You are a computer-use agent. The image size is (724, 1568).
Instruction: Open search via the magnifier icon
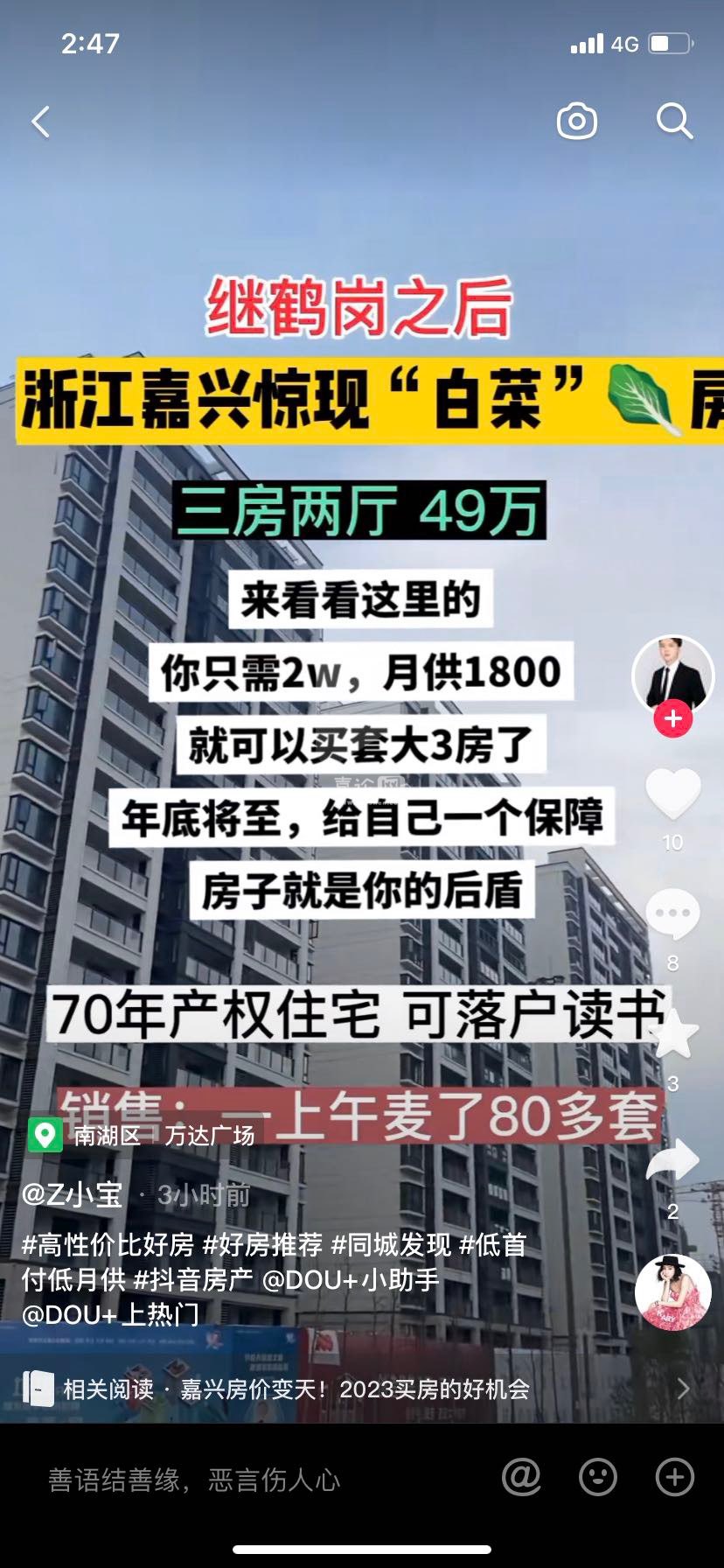pos(674,122)
